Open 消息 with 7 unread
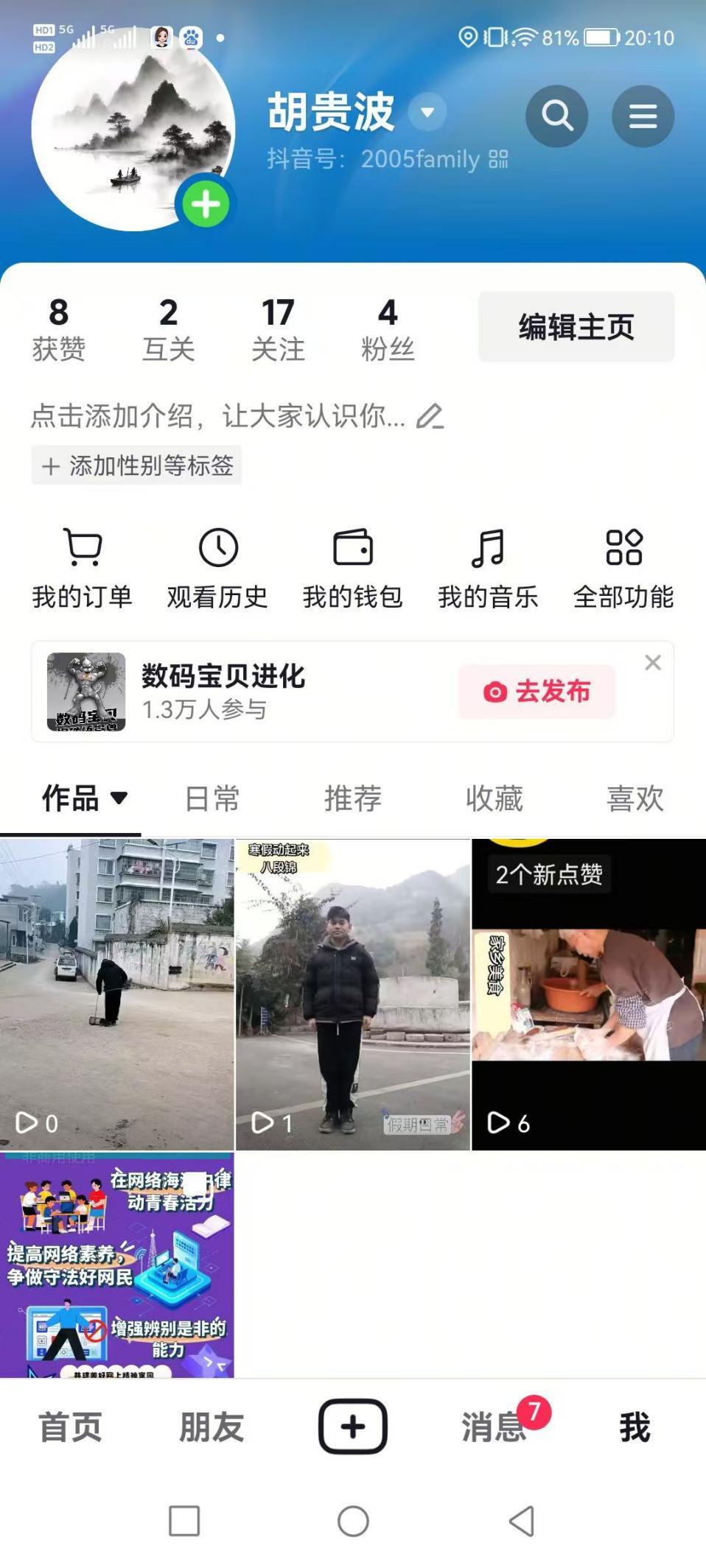 (x=494, y=1427)
